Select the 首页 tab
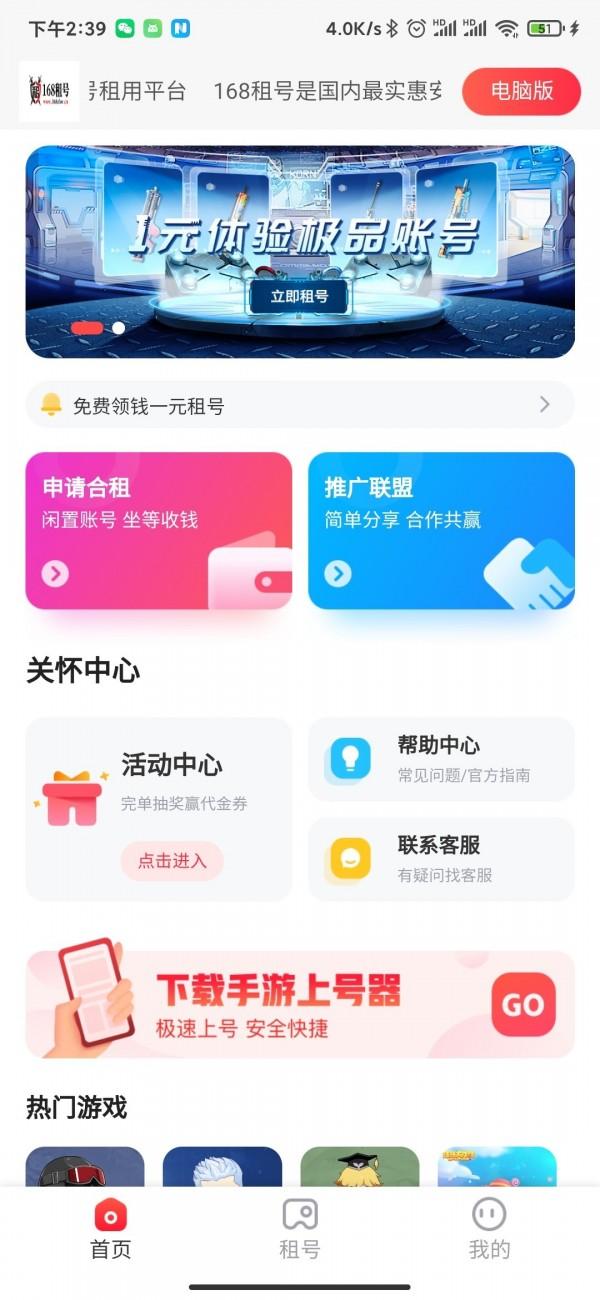Screen dimensions: 600x1300 click(110, 1229)
